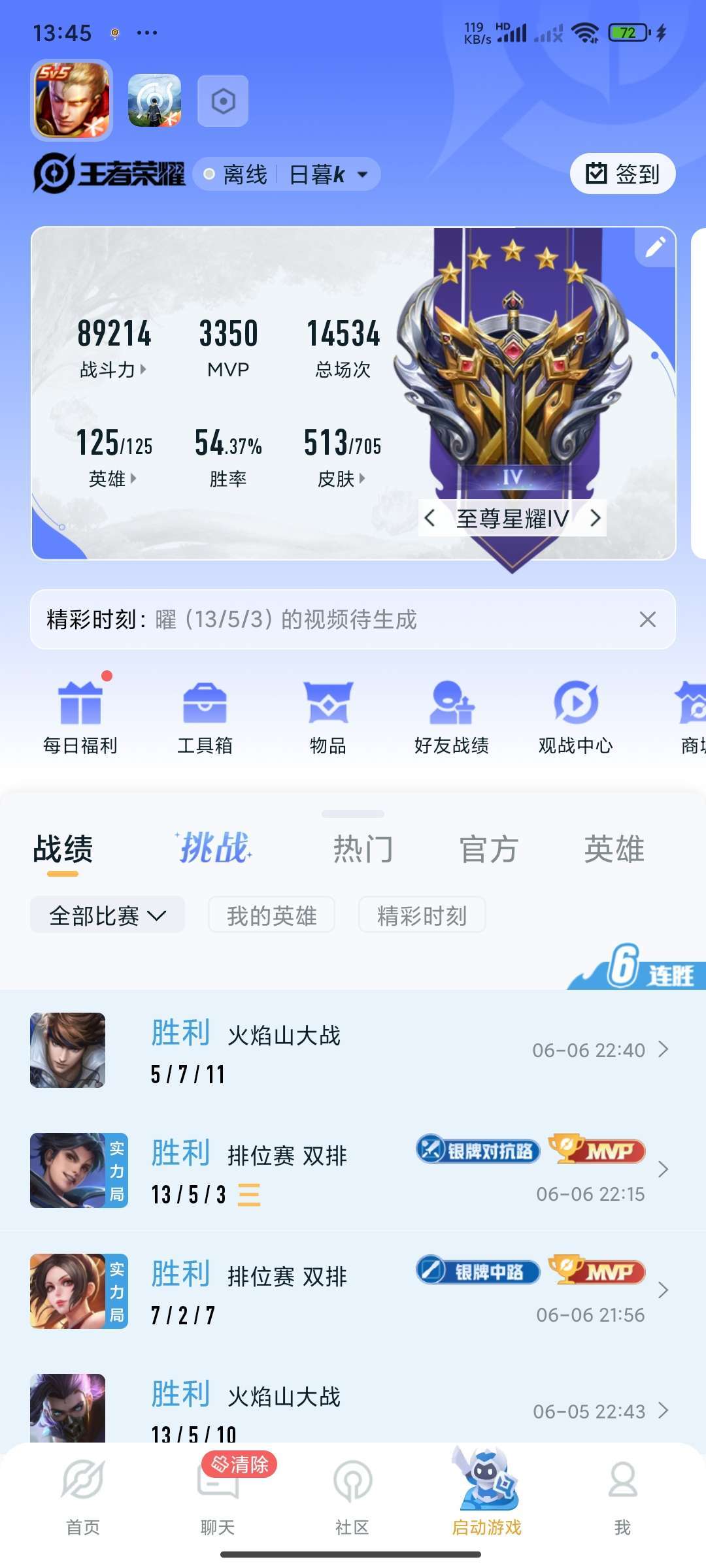Viewport: 706px width, 1568px height.
Task: Switch to the 英雄 tab
Action: click(614, 849)
